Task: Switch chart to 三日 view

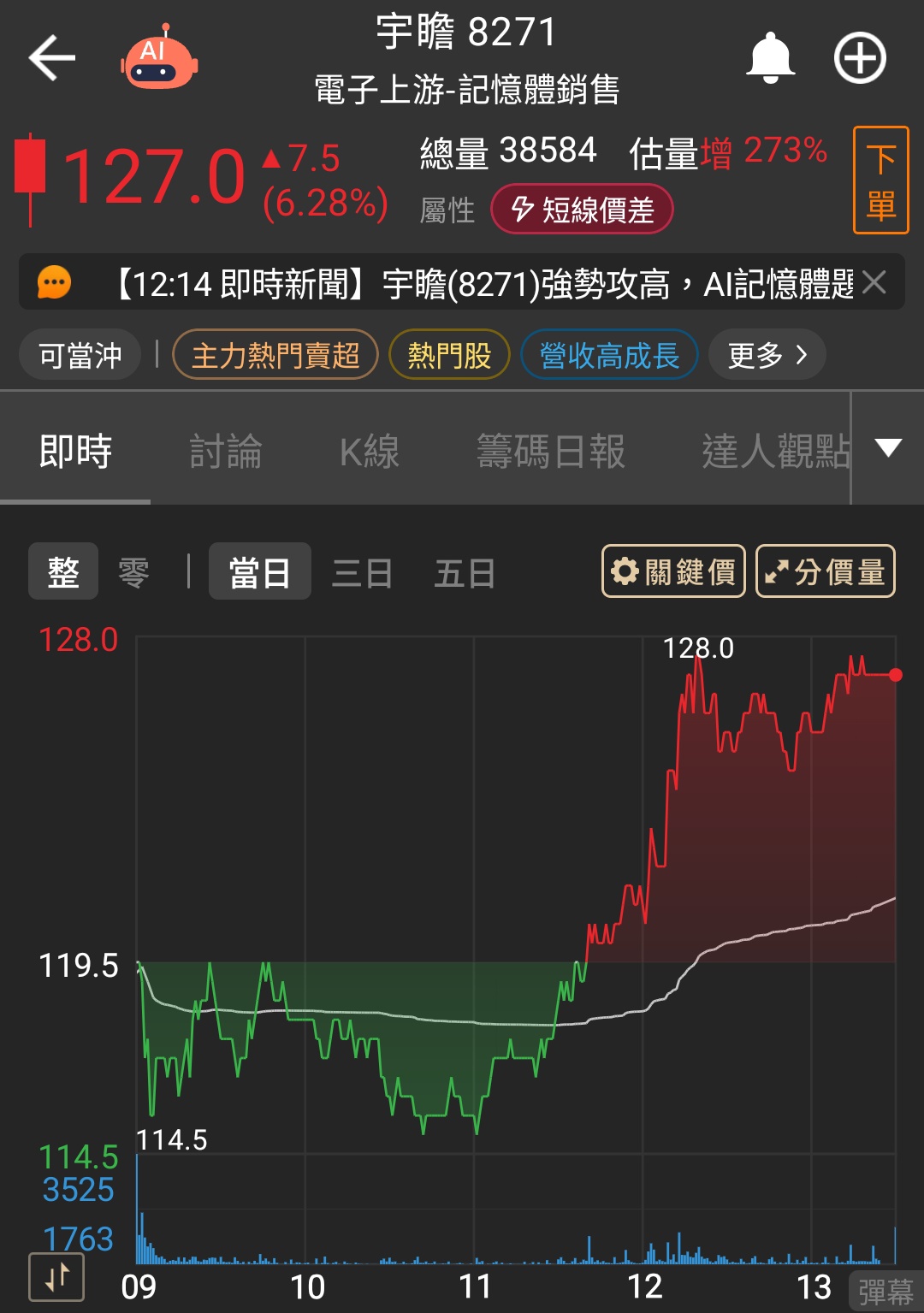Action: pyautogui.click(x=362, y=572)
